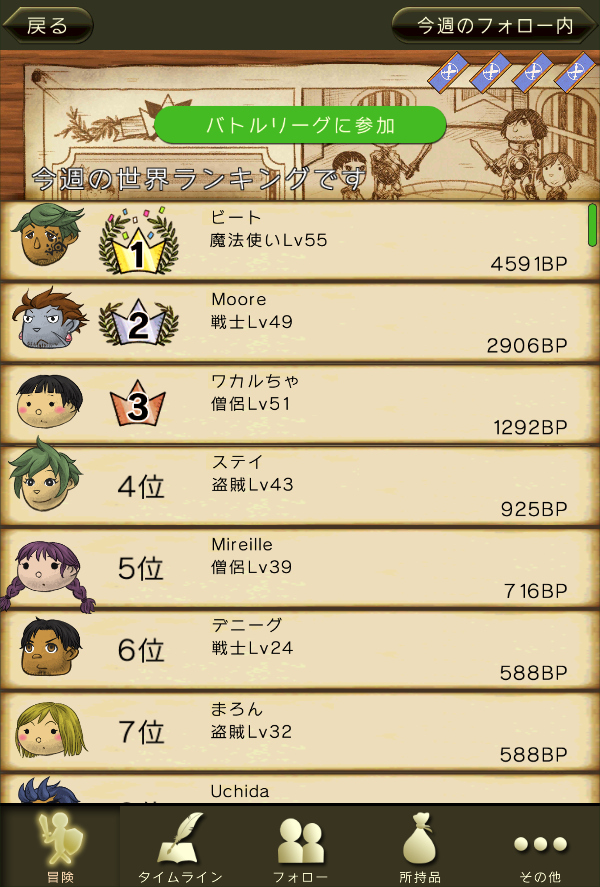Open first-place player ビート

pyautogui.click(x=300, y=241)
